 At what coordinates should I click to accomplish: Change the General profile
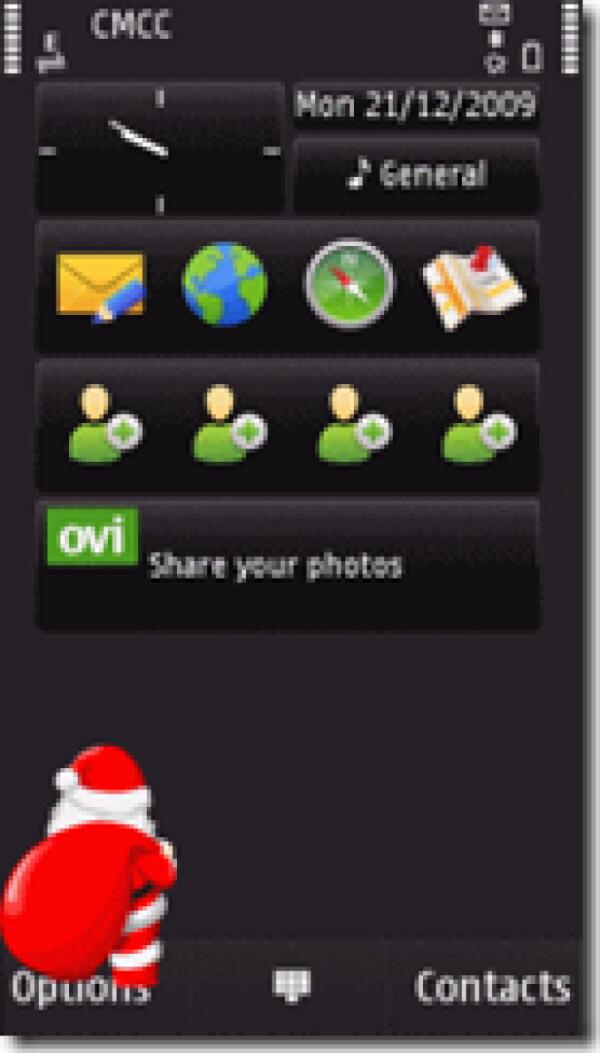[x=416, y=175]
